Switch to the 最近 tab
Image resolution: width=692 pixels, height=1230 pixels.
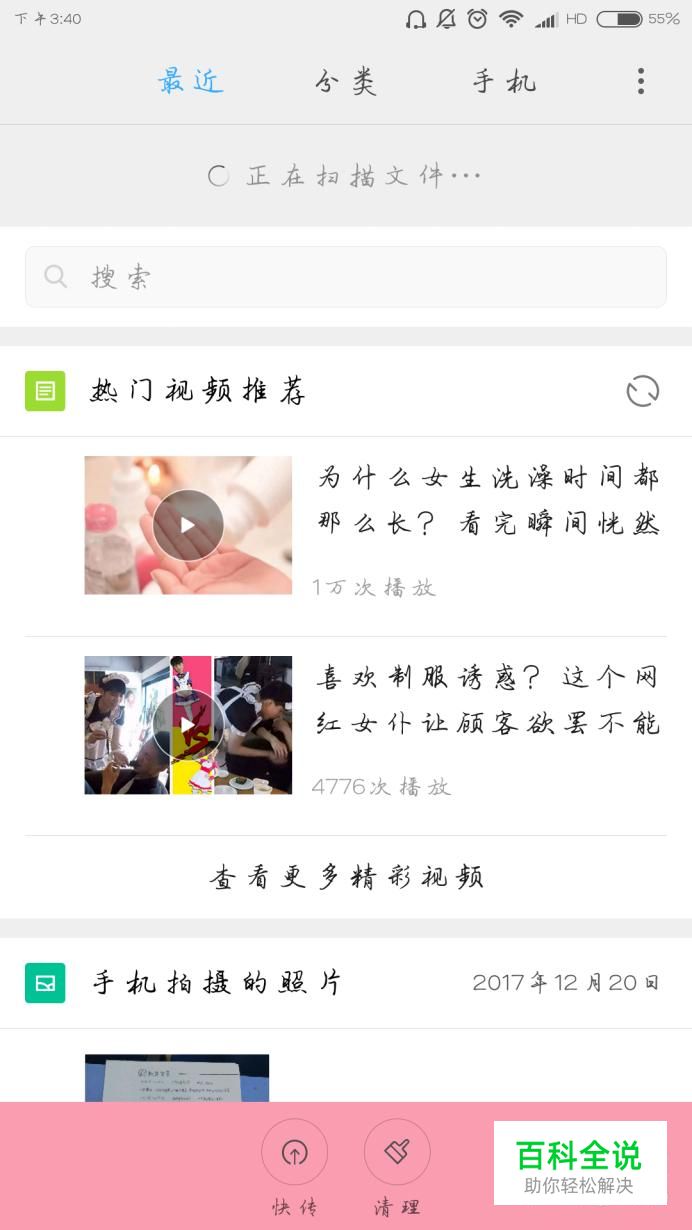click(x=190, y=82)
